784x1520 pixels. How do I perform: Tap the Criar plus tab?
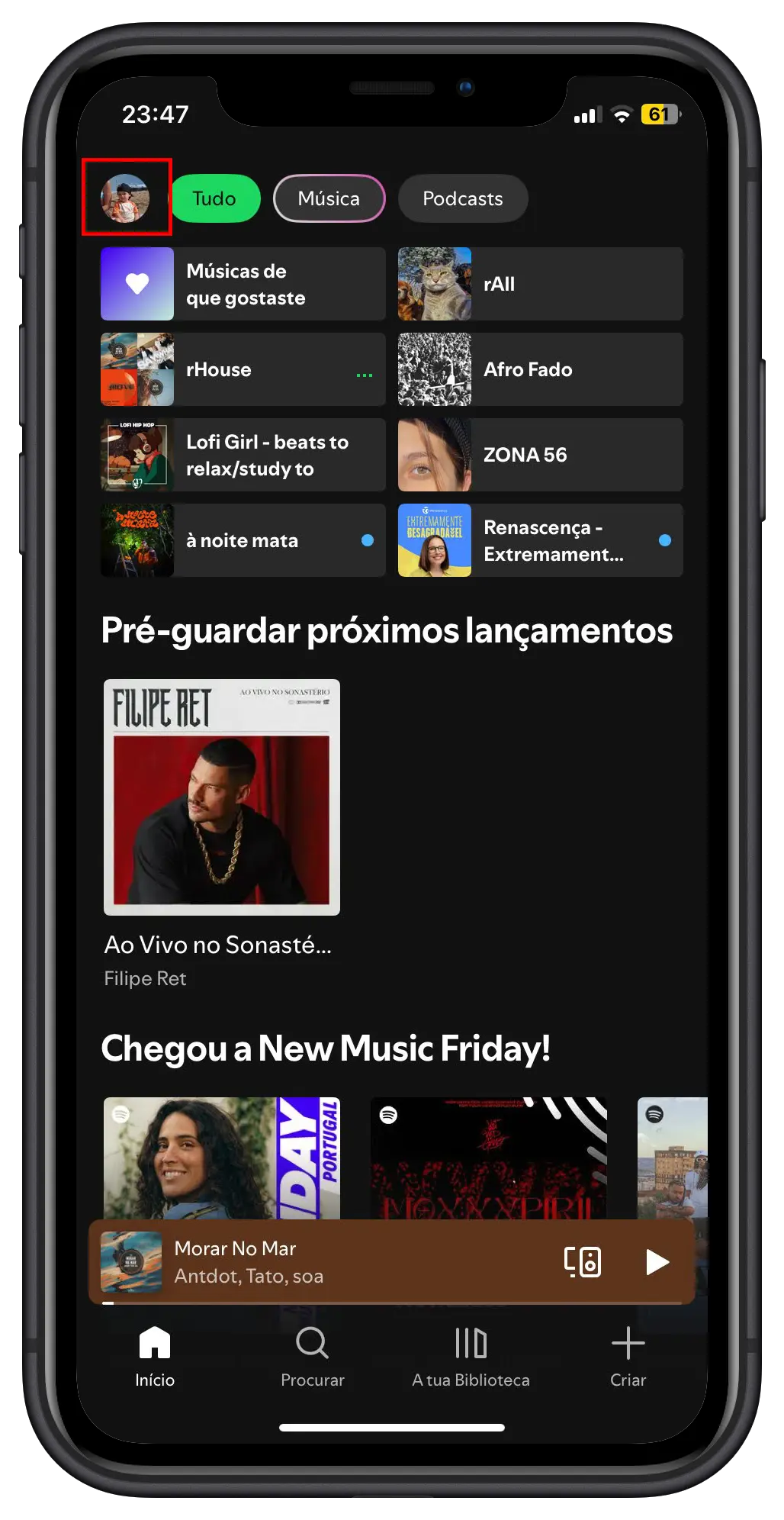628,1357
